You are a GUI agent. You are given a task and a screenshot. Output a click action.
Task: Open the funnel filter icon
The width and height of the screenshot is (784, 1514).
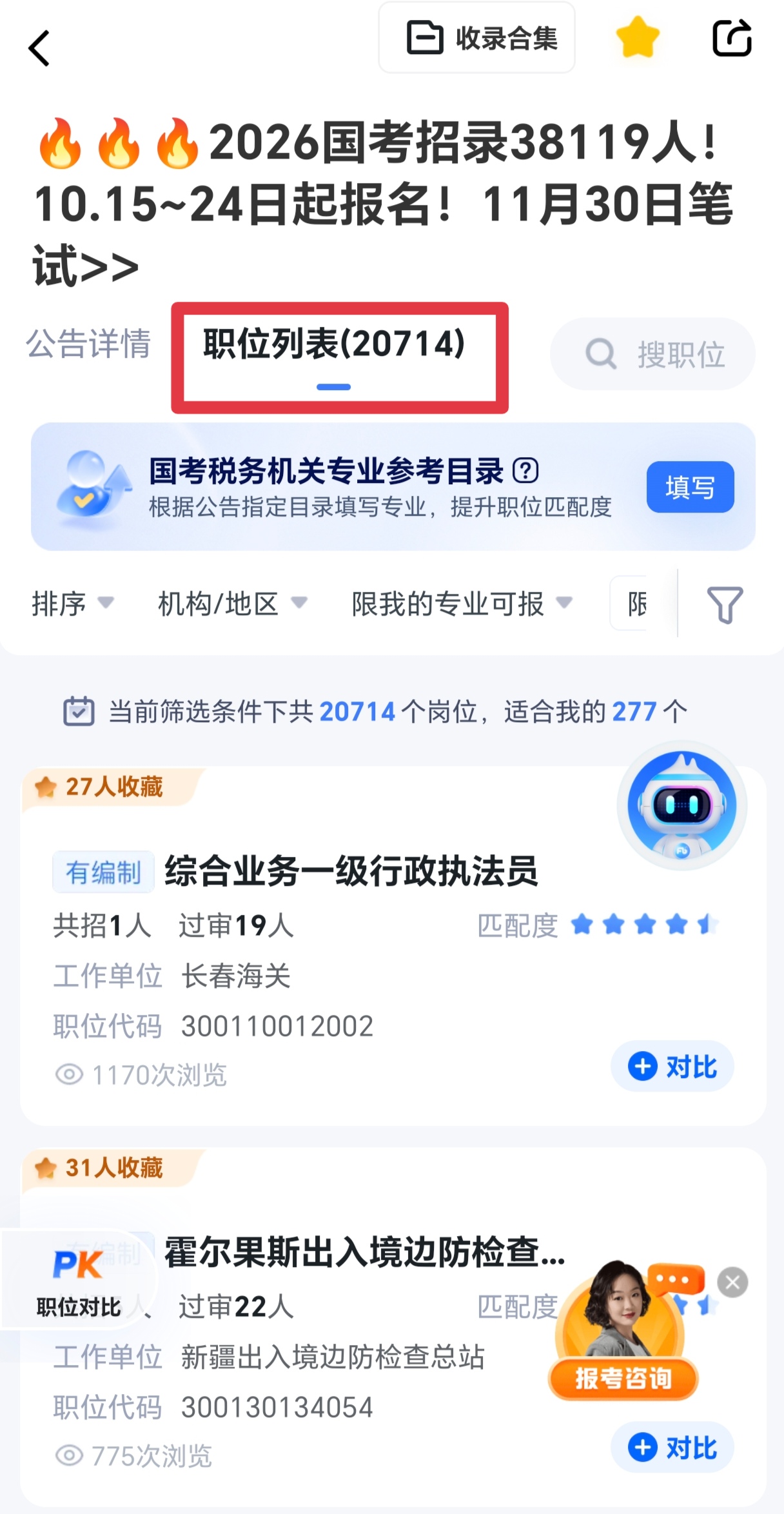tap(725, 604)
